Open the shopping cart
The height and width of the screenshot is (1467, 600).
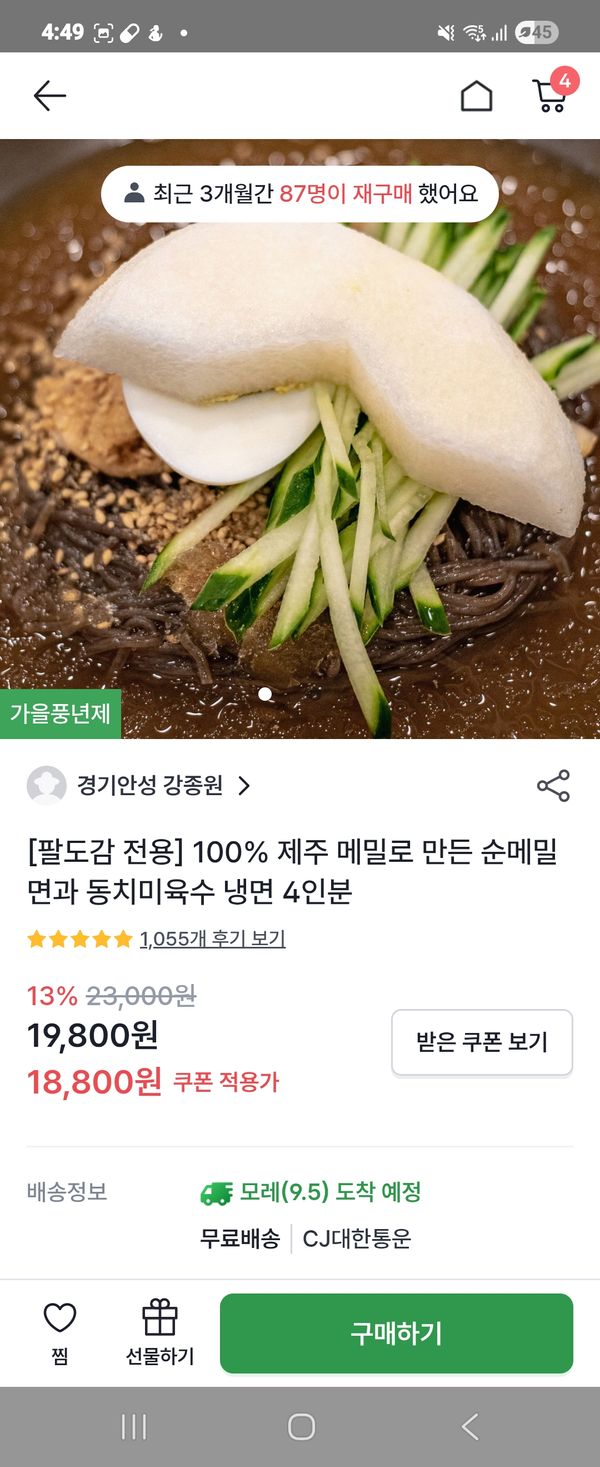point(550,94)
